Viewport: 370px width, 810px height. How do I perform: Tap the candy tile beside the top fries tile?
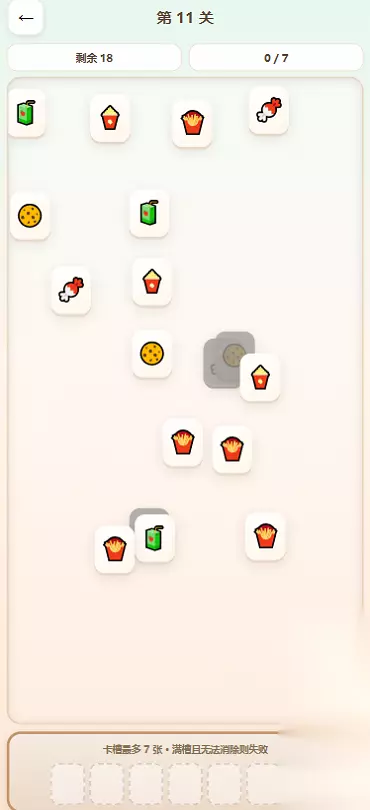click(x=269, y=111)
